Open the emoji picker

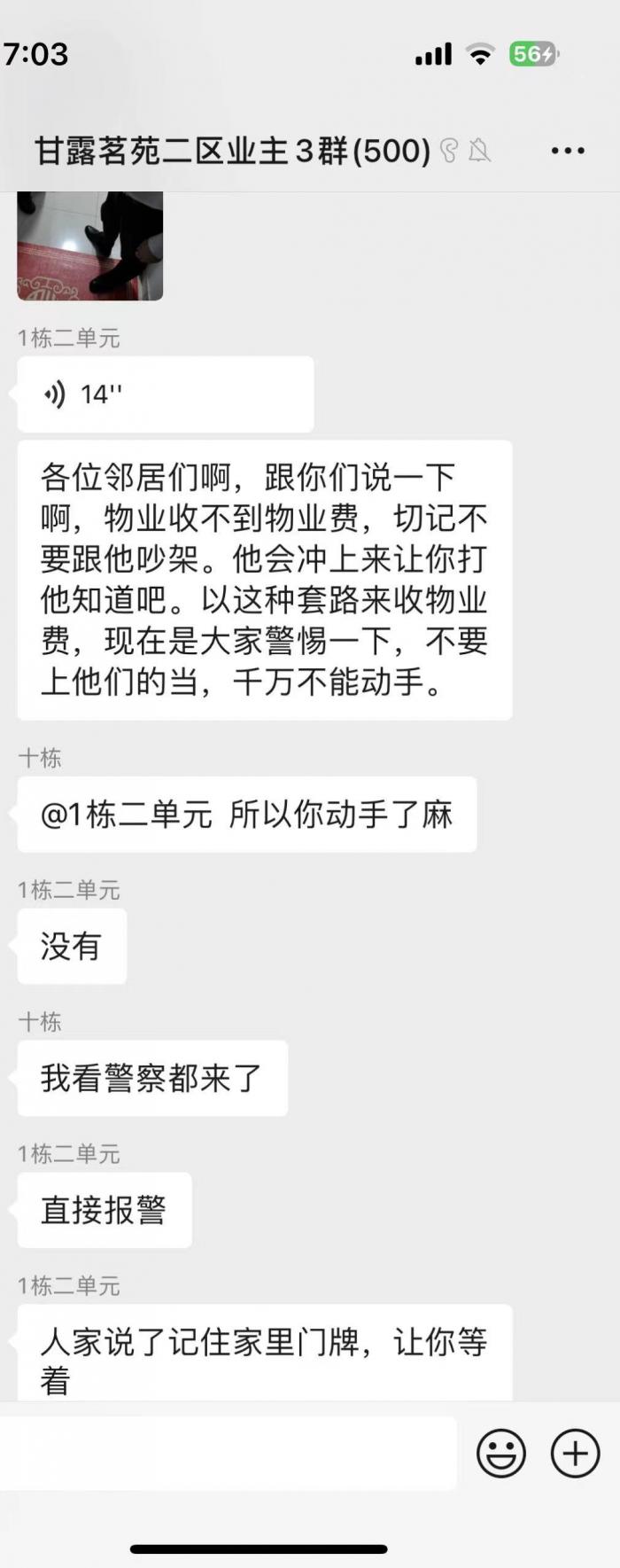501,1454
